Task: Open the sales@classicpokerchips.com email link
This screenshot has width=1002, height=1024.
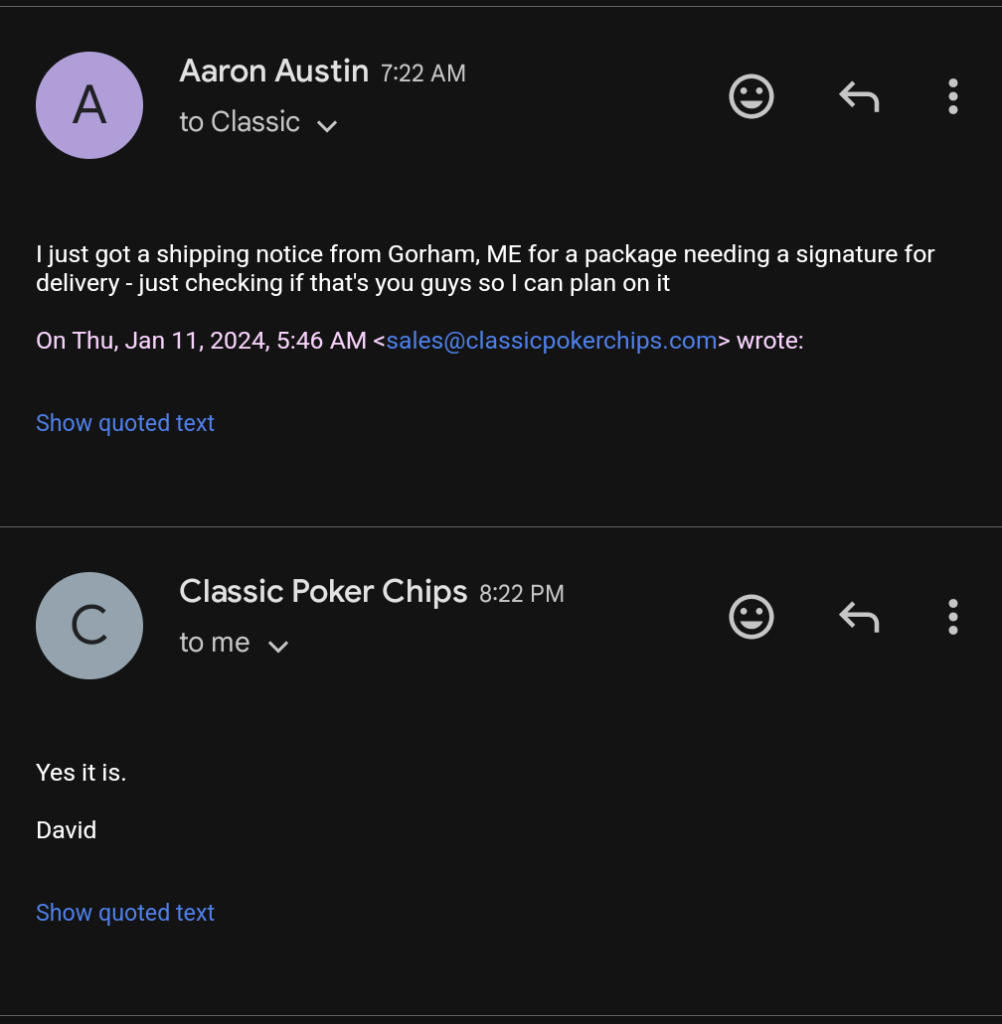Action: point(551,340)
